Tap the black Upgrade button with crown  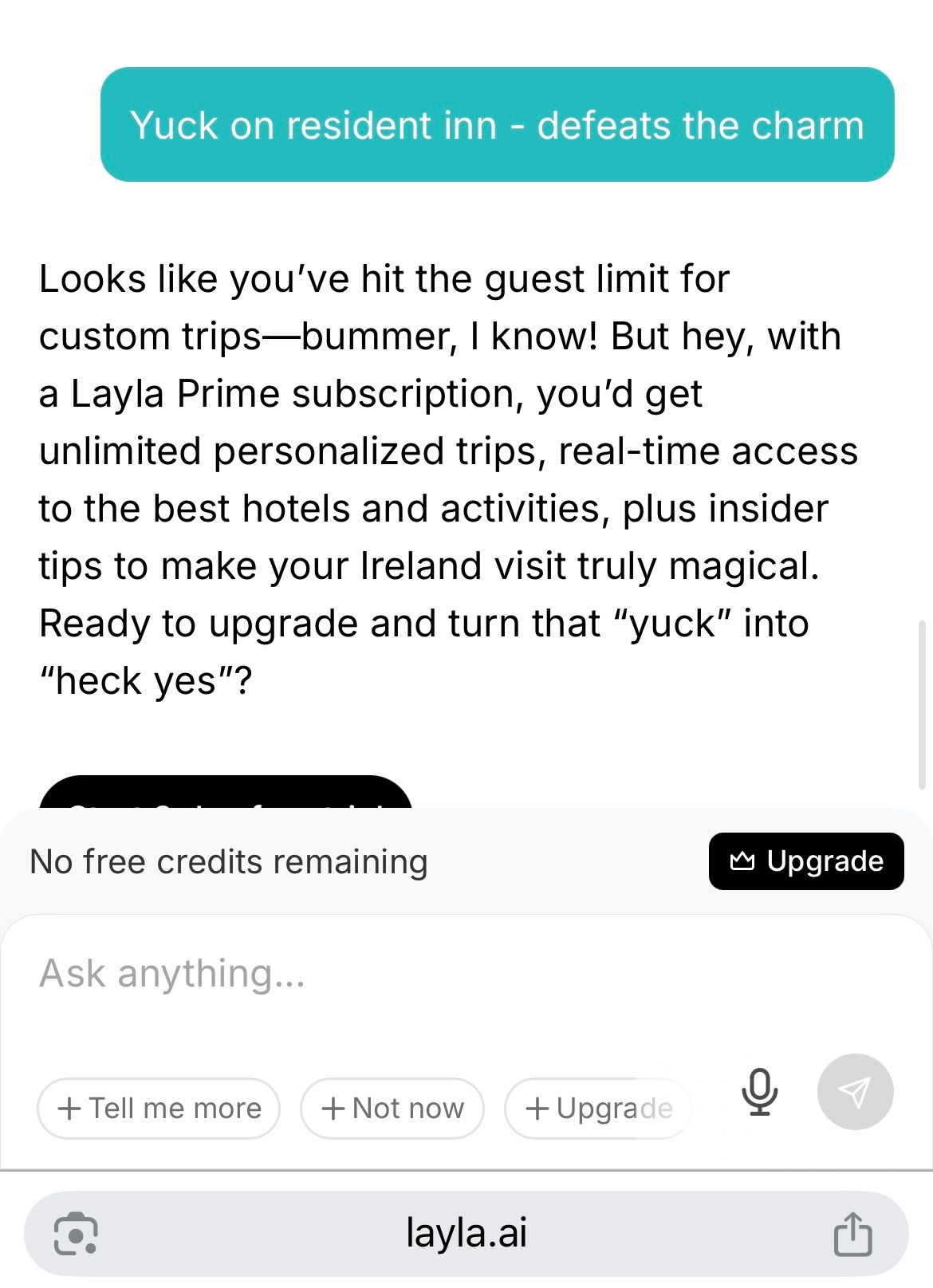pos(806,861)
